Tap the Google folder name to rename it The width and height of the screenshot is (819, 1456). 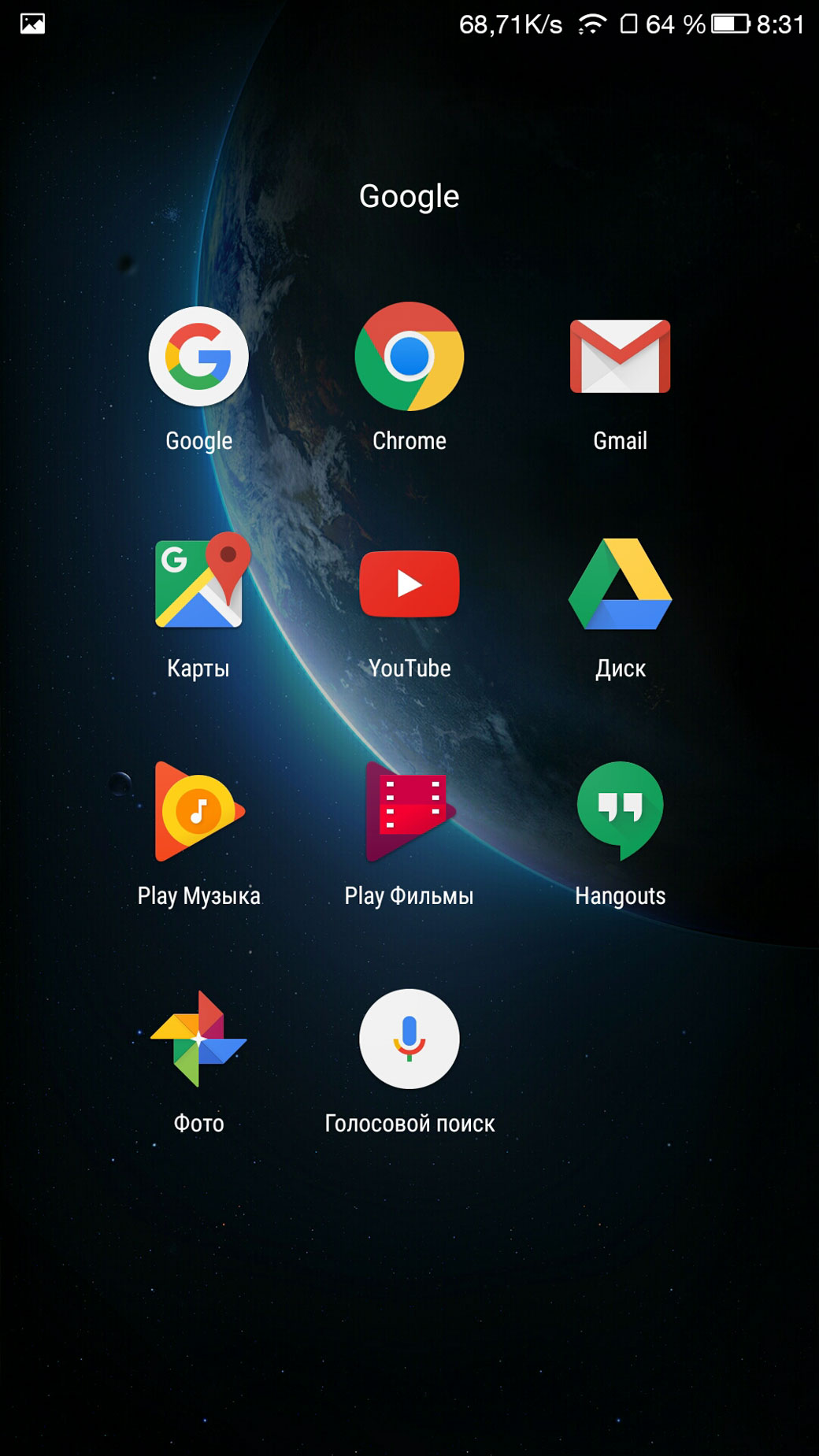(409, 196)
